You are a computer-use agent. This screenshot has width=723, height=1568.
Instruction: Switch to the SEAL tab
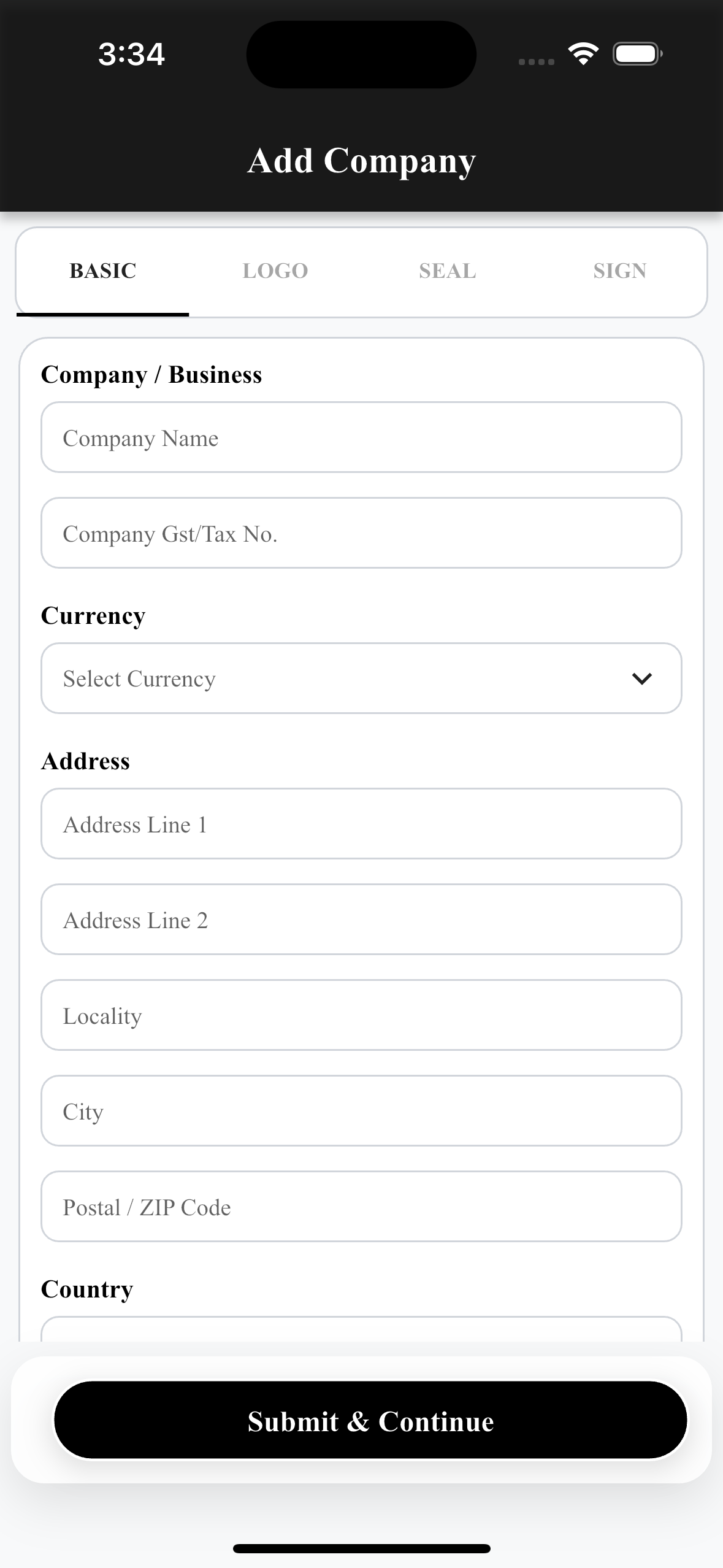click(x=447, y=271)
